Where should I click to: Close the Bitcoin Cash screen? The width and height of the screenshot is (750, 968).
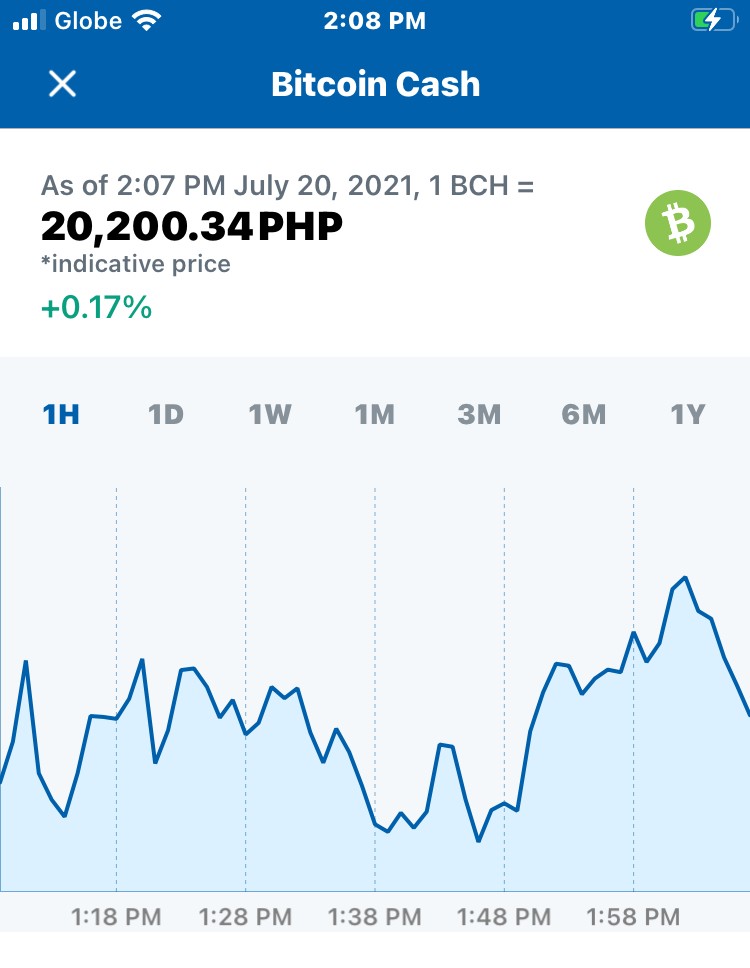click(62, 83)
